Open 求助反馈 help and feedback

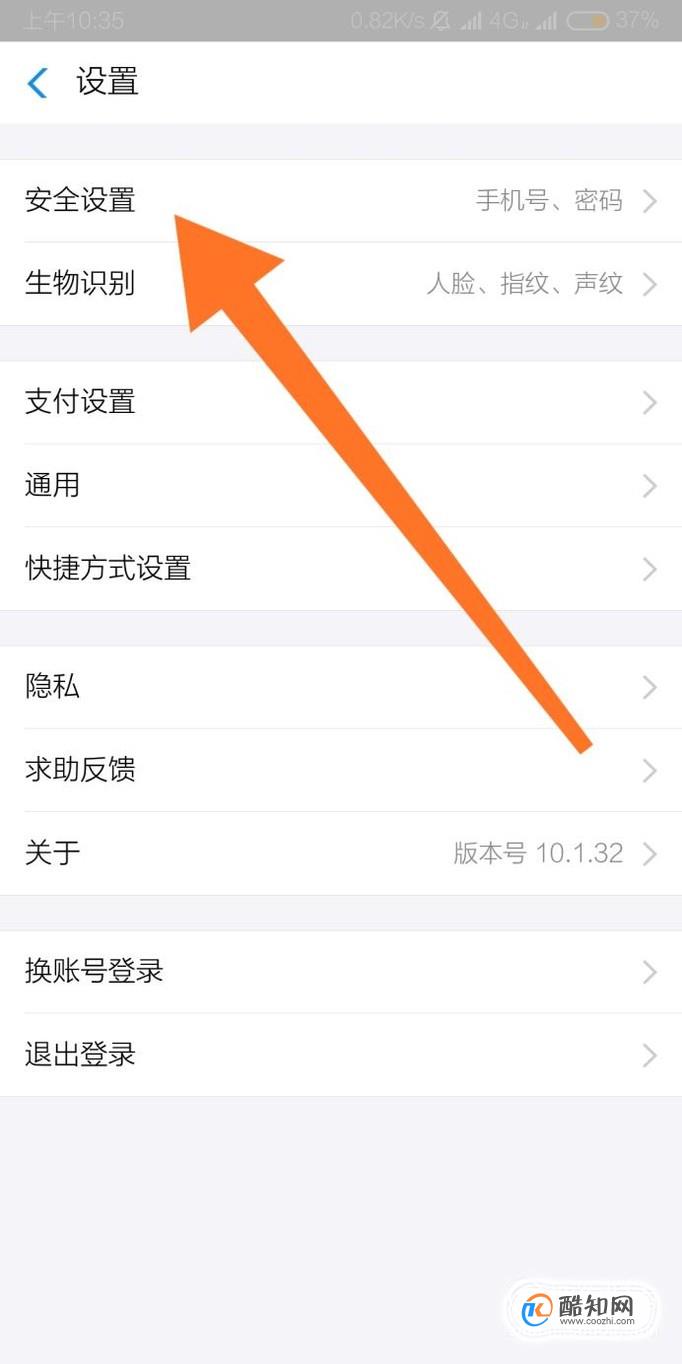[x=80, y=770]
